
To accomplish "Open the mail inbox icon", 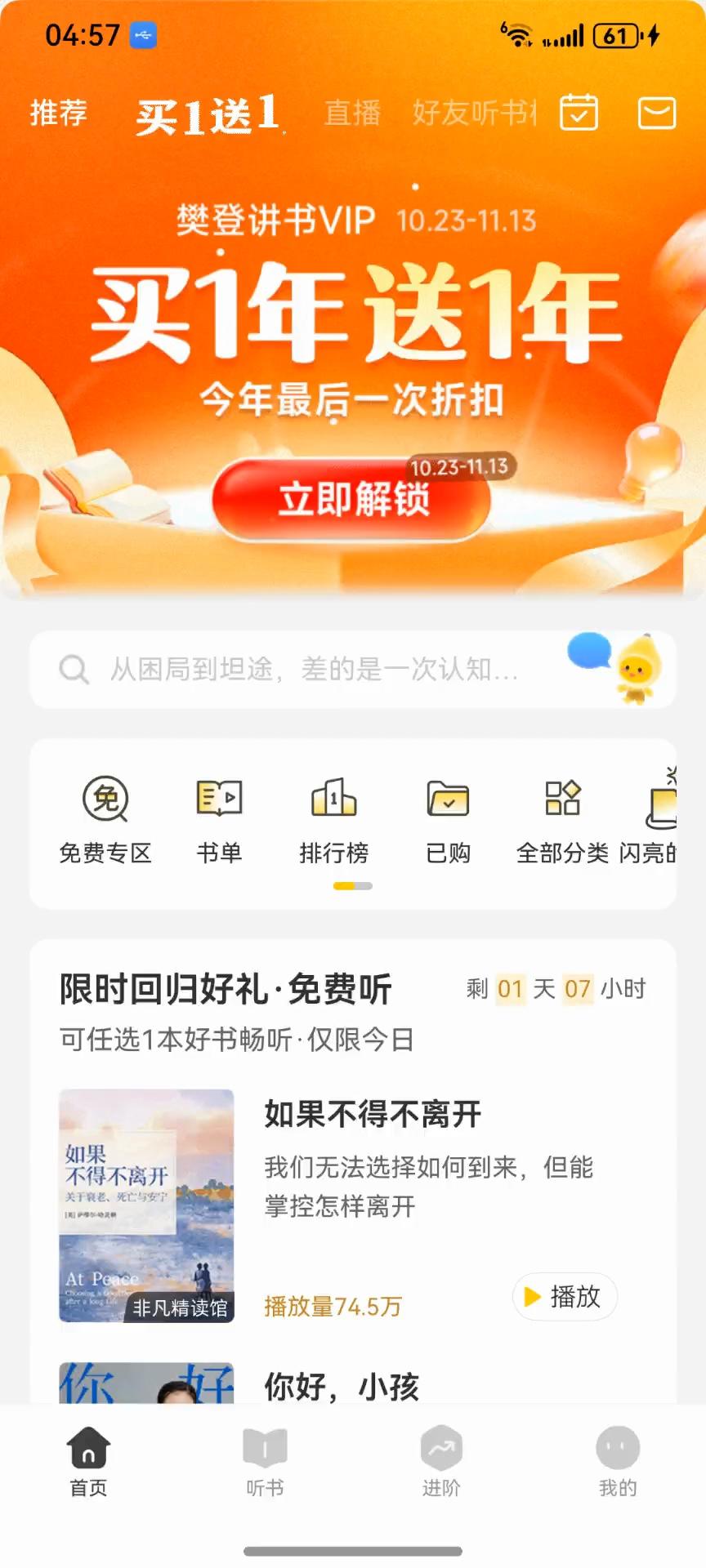I will point(657,113).
